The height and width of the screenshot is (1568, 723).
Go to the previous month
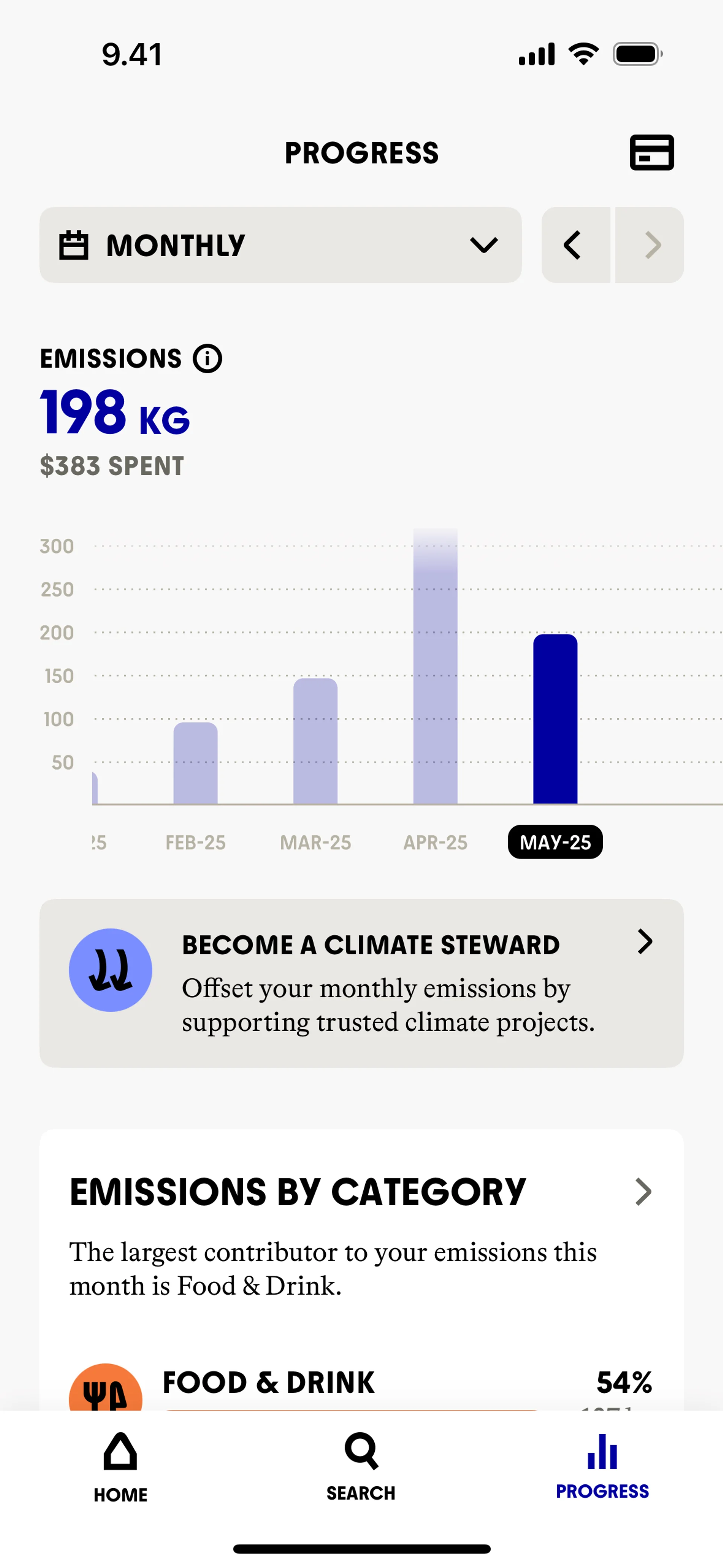click(575, 245)
